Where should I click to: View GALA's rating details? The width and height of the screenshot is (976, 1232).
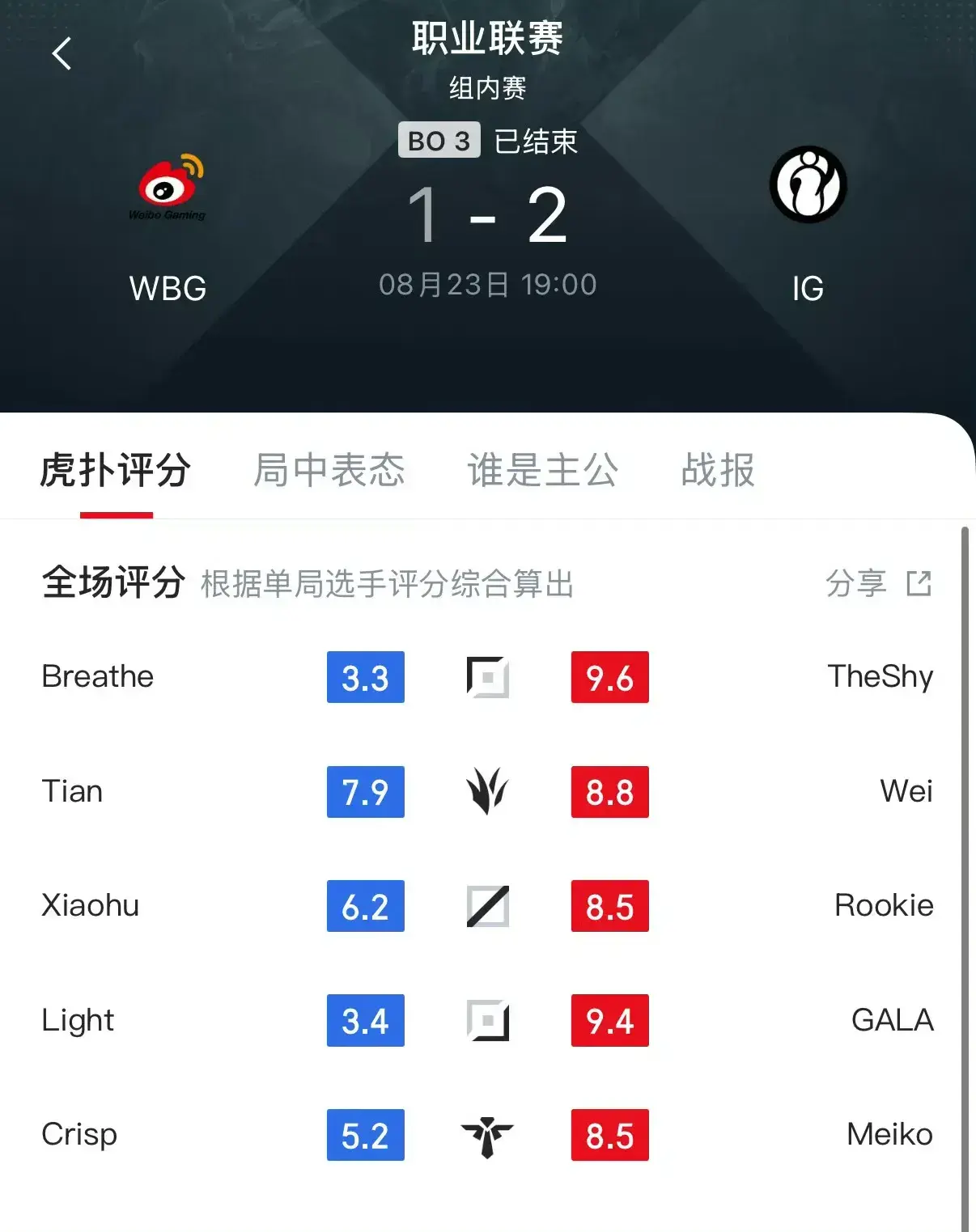click(892, 1021)
